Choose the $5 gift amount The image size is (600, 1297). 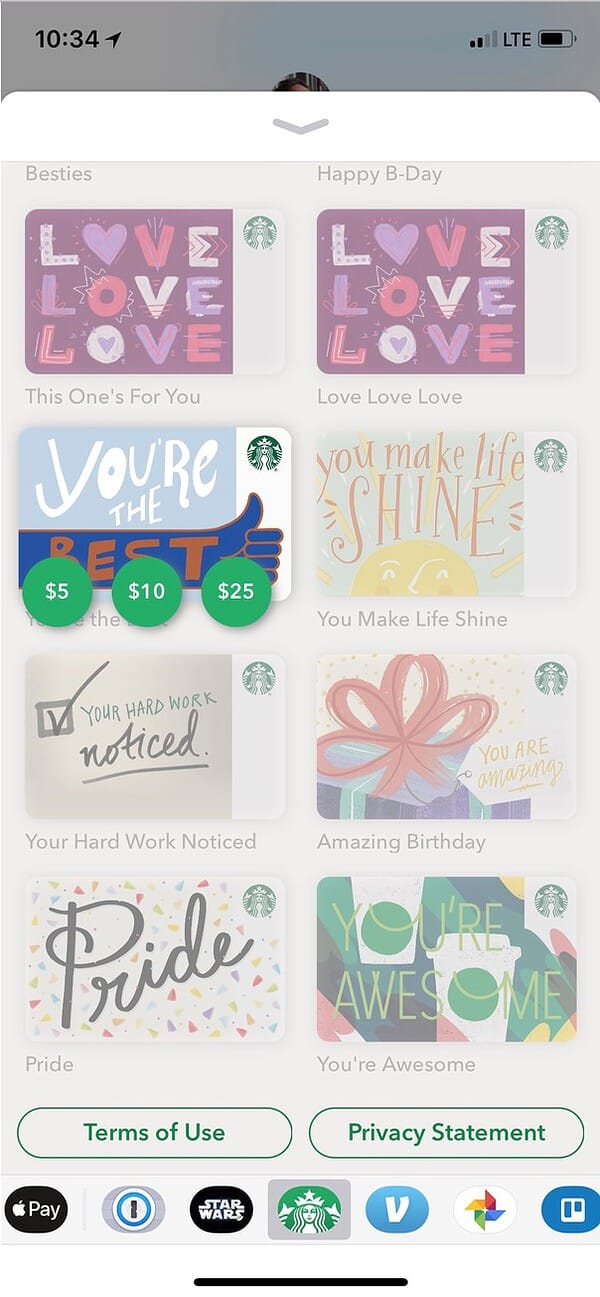tap(57, 591)
